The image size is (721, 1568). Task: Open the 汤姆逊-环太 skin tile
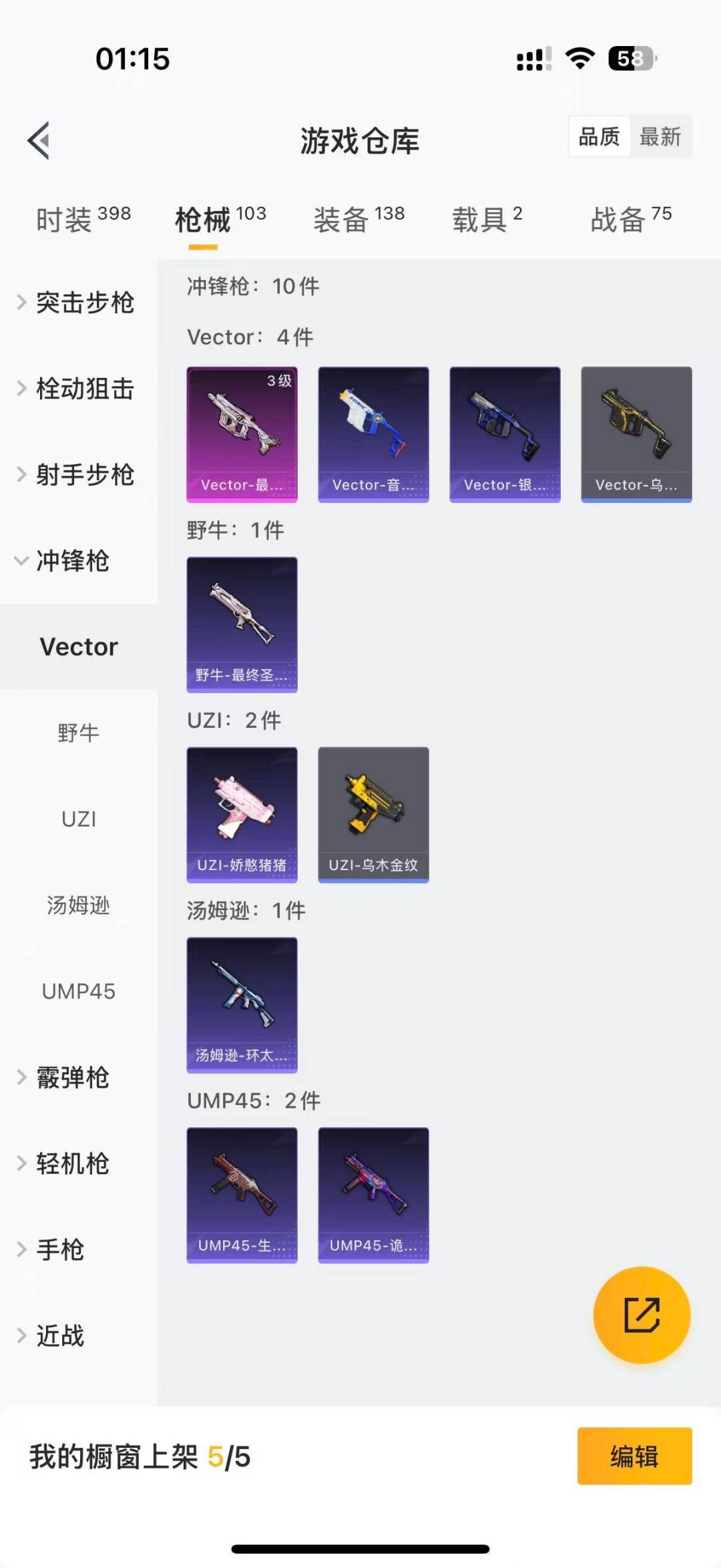point(242,1005)
